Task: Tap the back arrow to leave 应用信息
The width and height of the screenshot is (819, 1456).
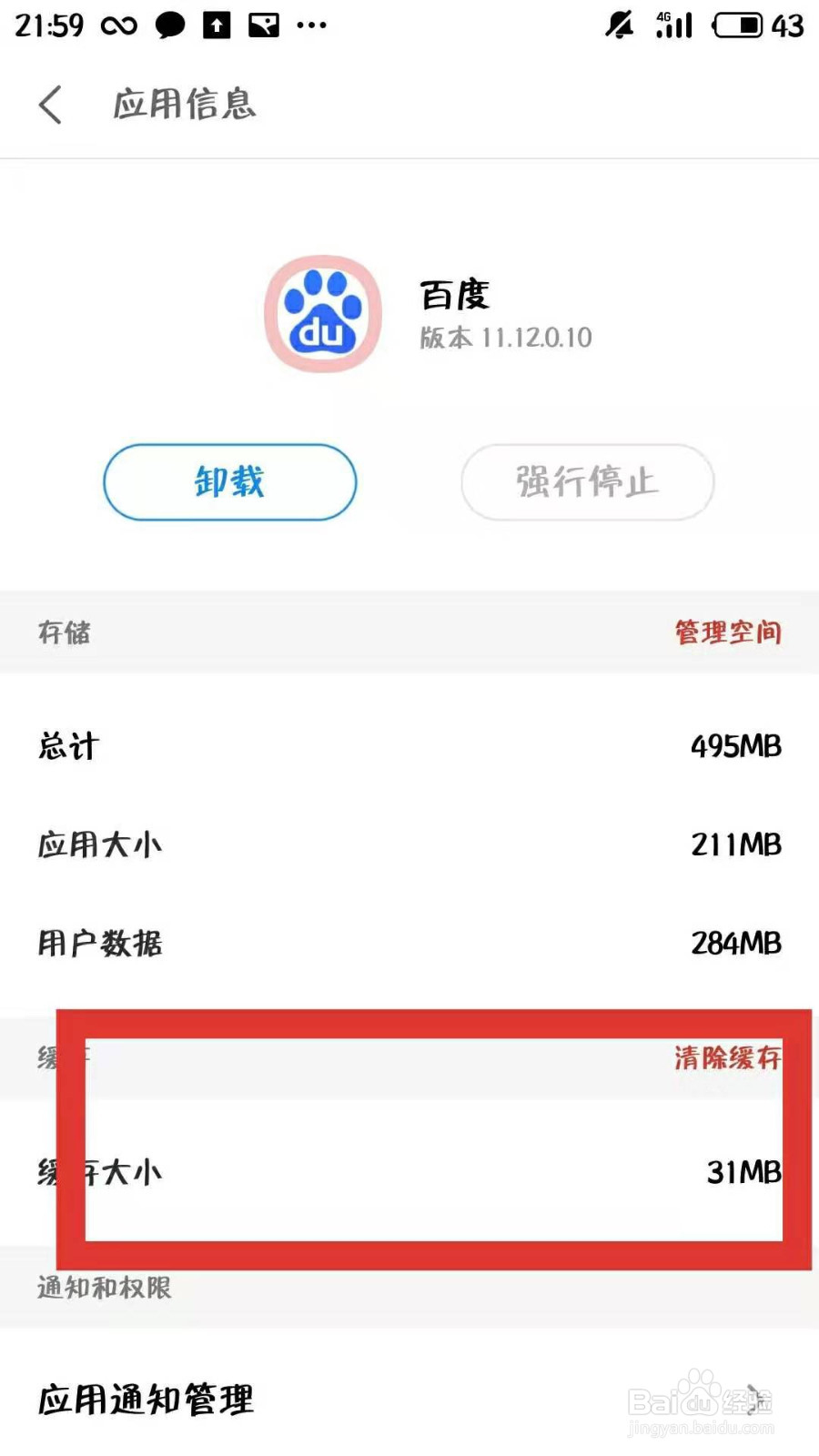Action: (50, 105)
